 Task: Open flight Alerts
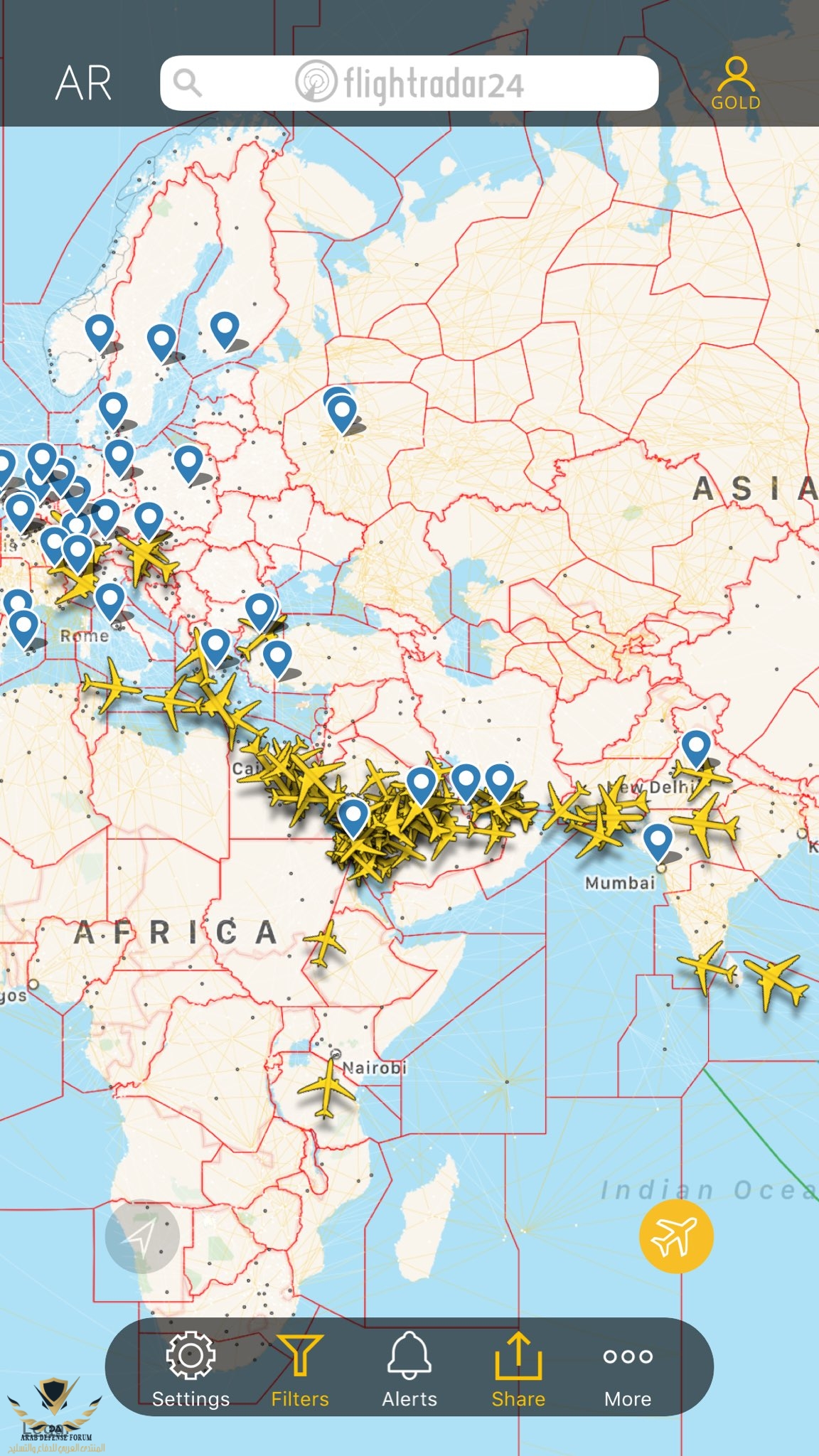409,1369
